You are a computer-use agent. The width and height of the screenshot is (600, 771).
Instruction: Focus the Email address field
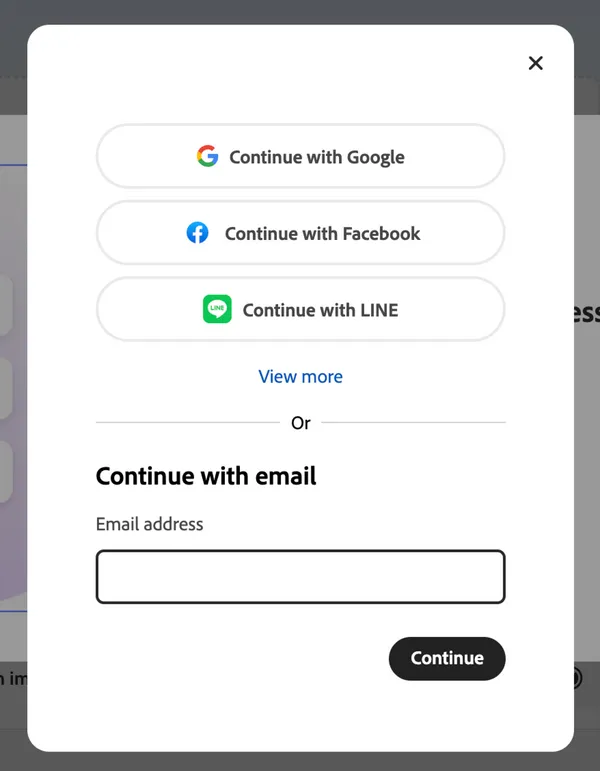(300, 577)
